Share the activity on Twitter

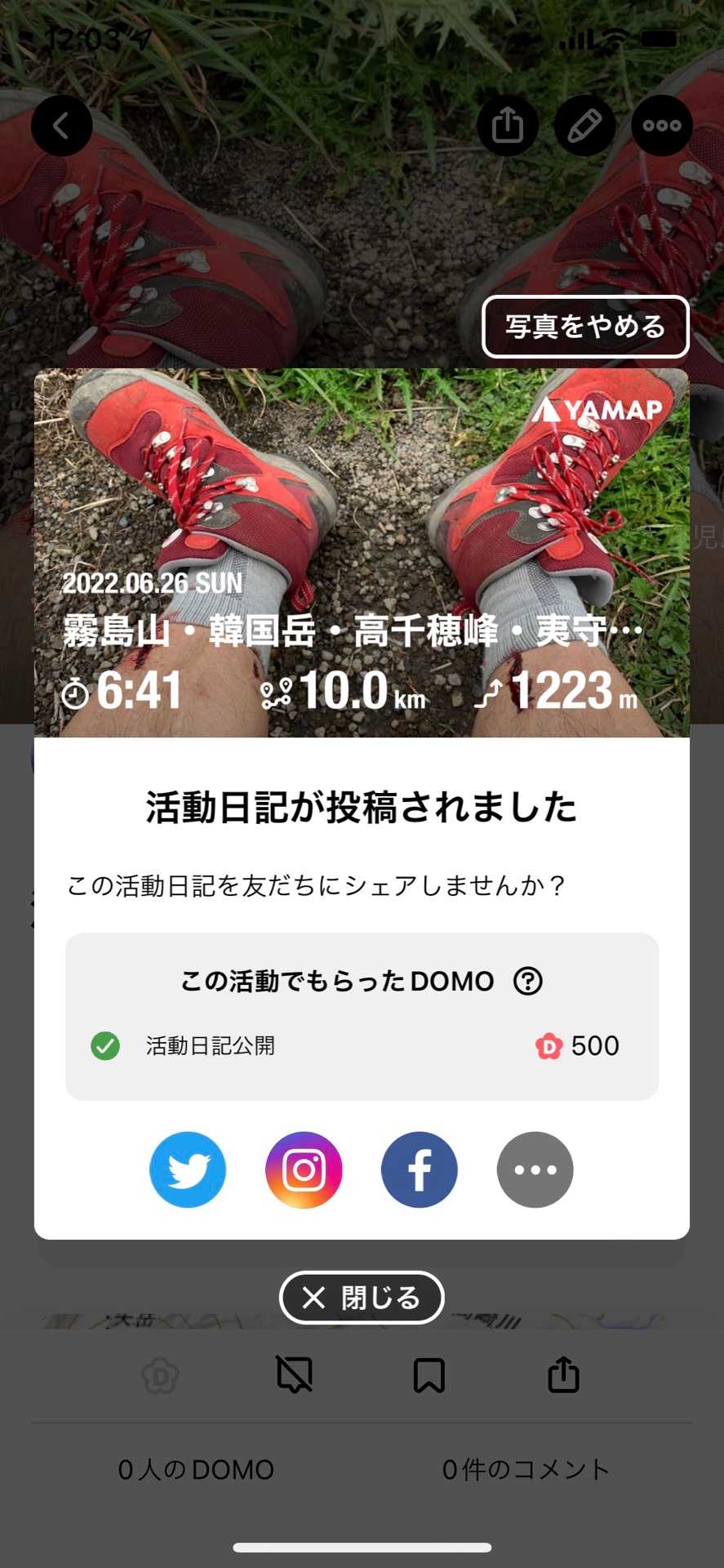188,1169
